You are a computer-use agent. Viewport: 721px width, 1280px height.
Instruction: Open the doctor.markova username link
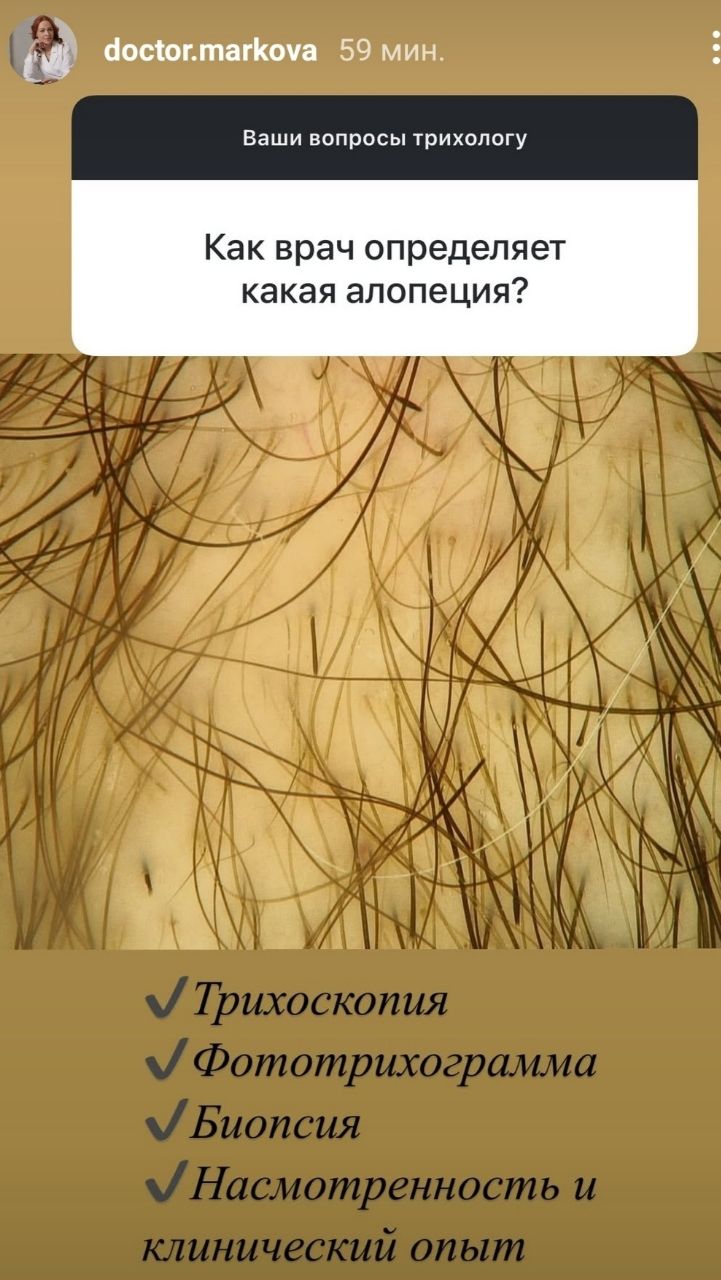point(211,50)
